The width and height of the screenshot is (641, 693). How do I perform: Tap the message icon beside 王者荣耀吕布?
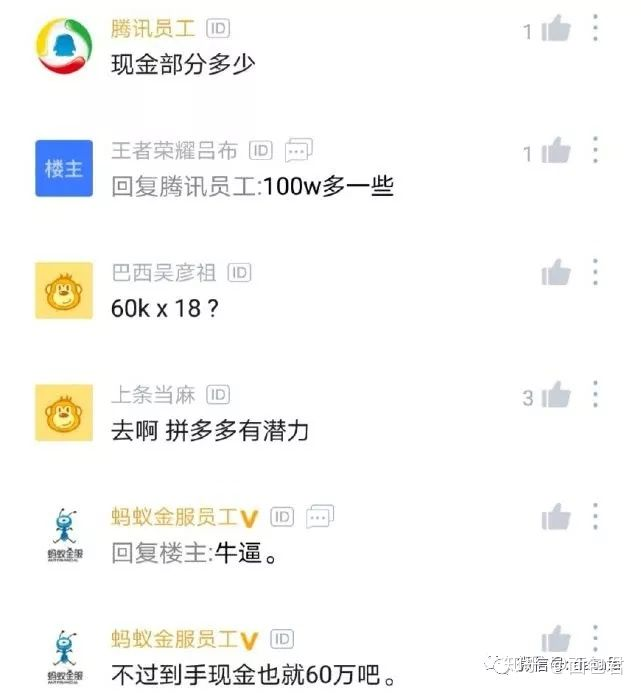[x=298, y=151]
